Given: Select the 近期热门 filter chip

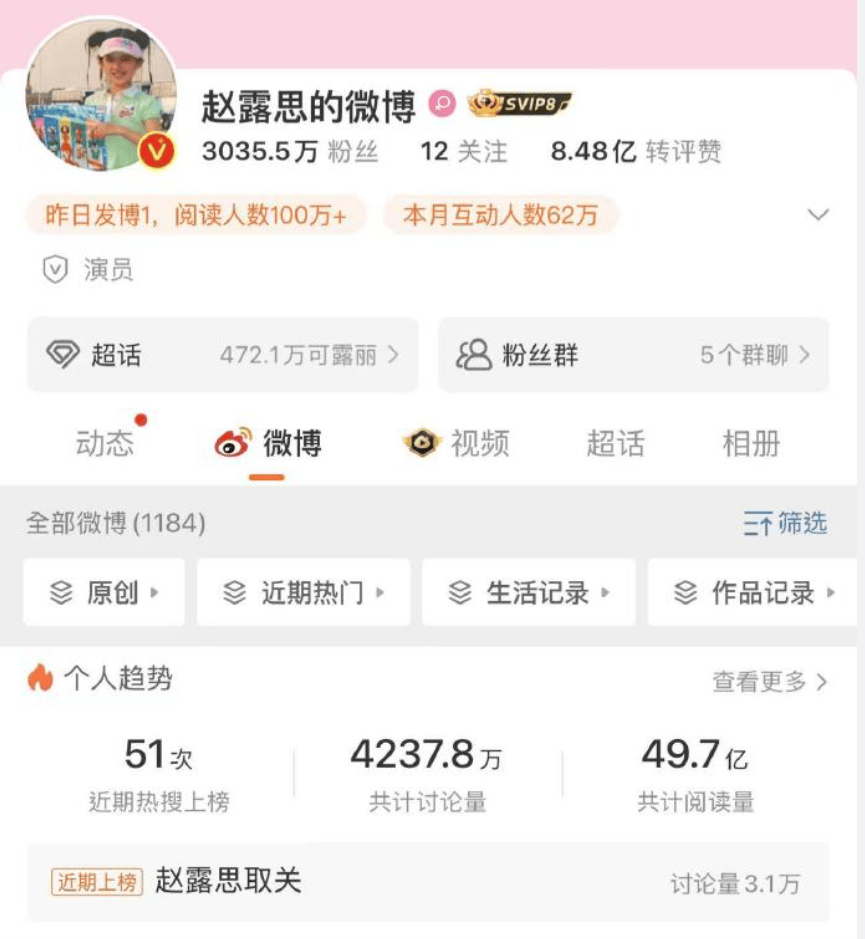Looking at the screenshot, I should point(303,593).
